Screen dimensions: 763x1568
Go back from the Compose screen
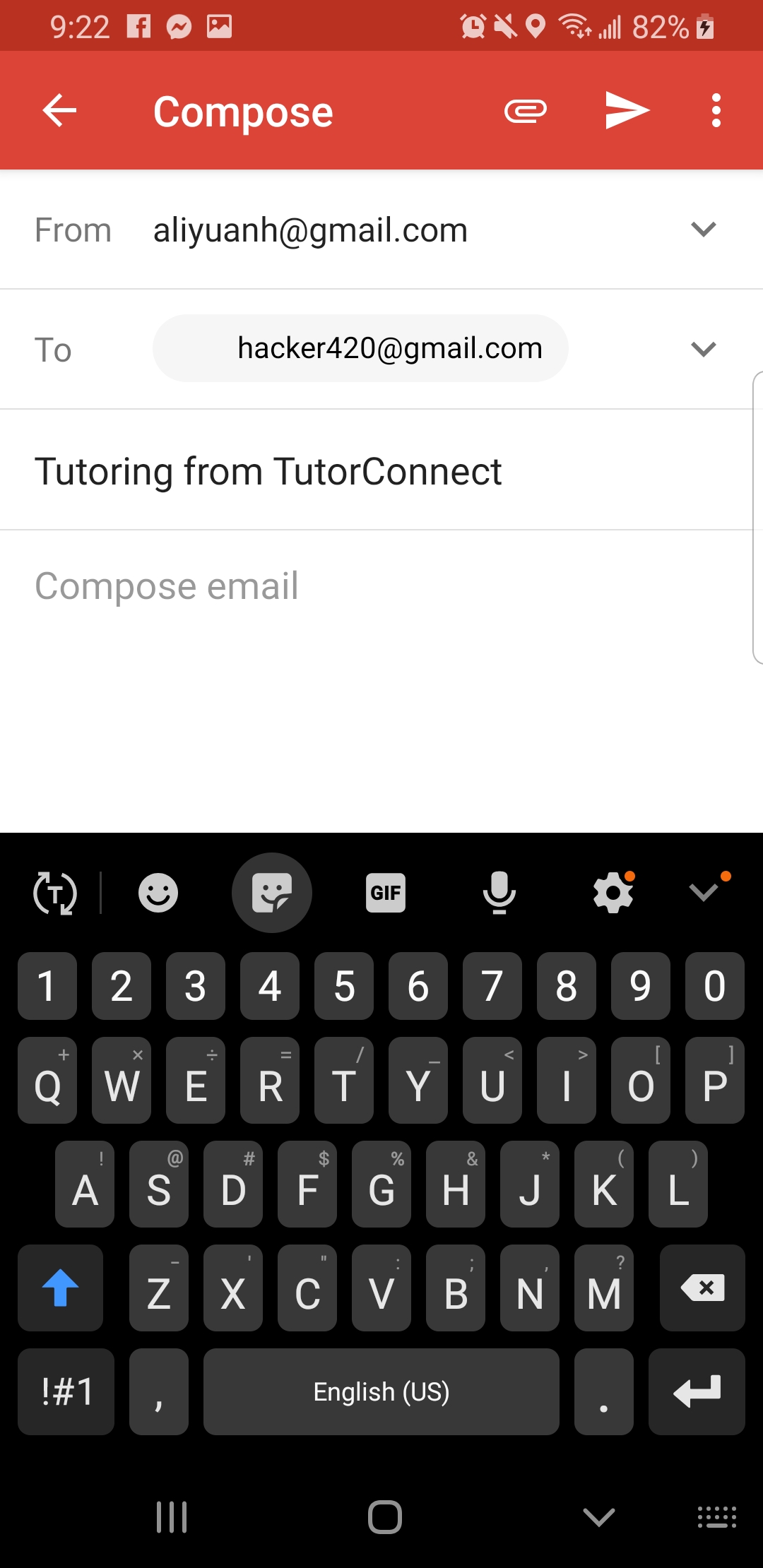pos(59,111)
